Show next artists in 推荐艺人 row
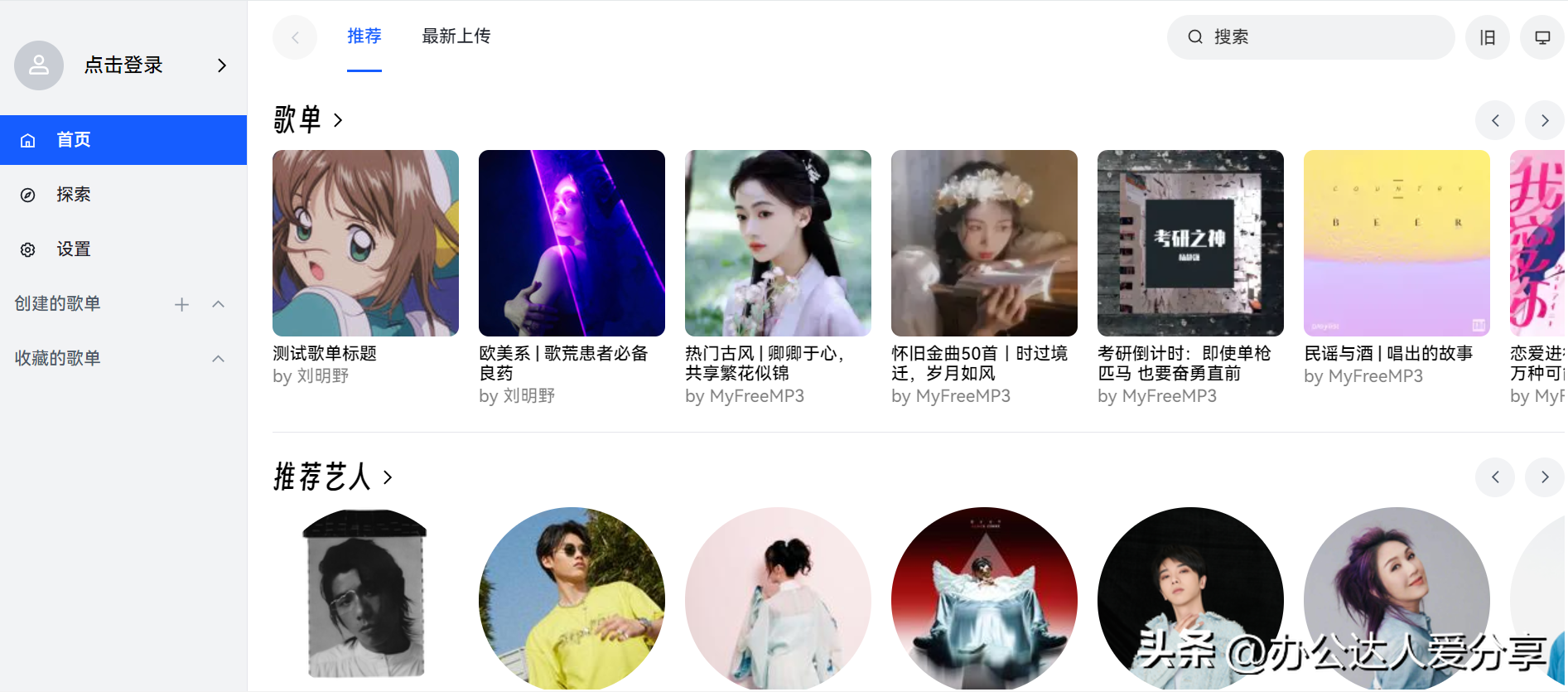Viewport: 1568px width, 692px height. (1544, 477)
